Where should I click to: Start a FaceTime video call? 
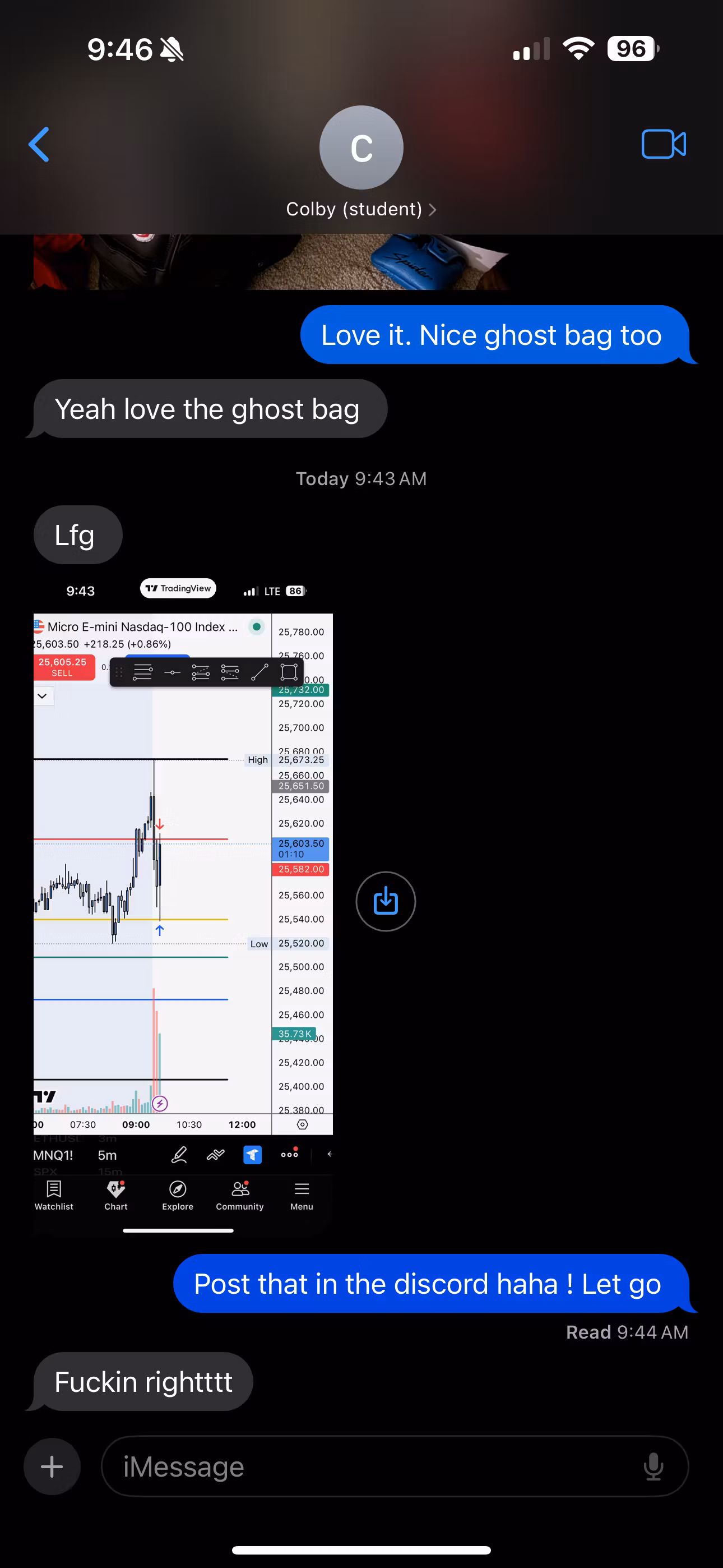point(664,145)
